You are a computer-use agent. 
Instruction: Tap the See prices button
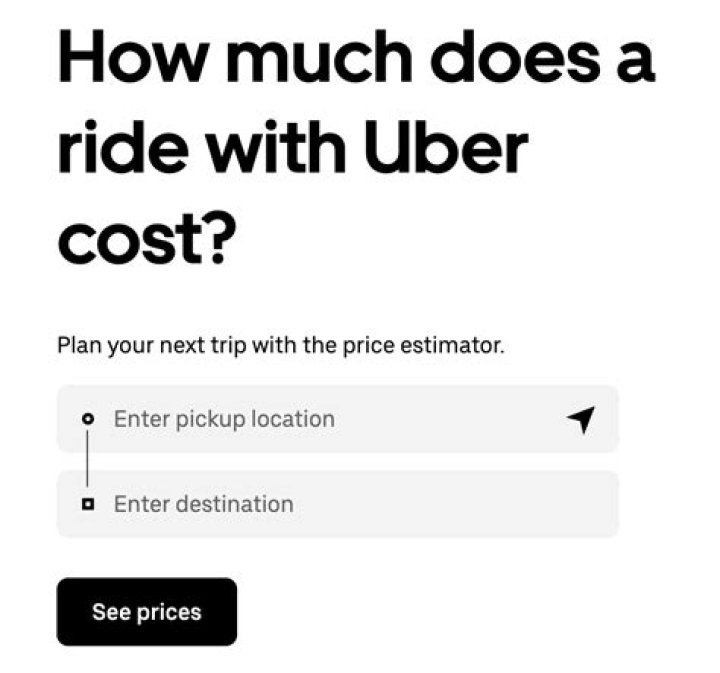(x=147, y=612)
